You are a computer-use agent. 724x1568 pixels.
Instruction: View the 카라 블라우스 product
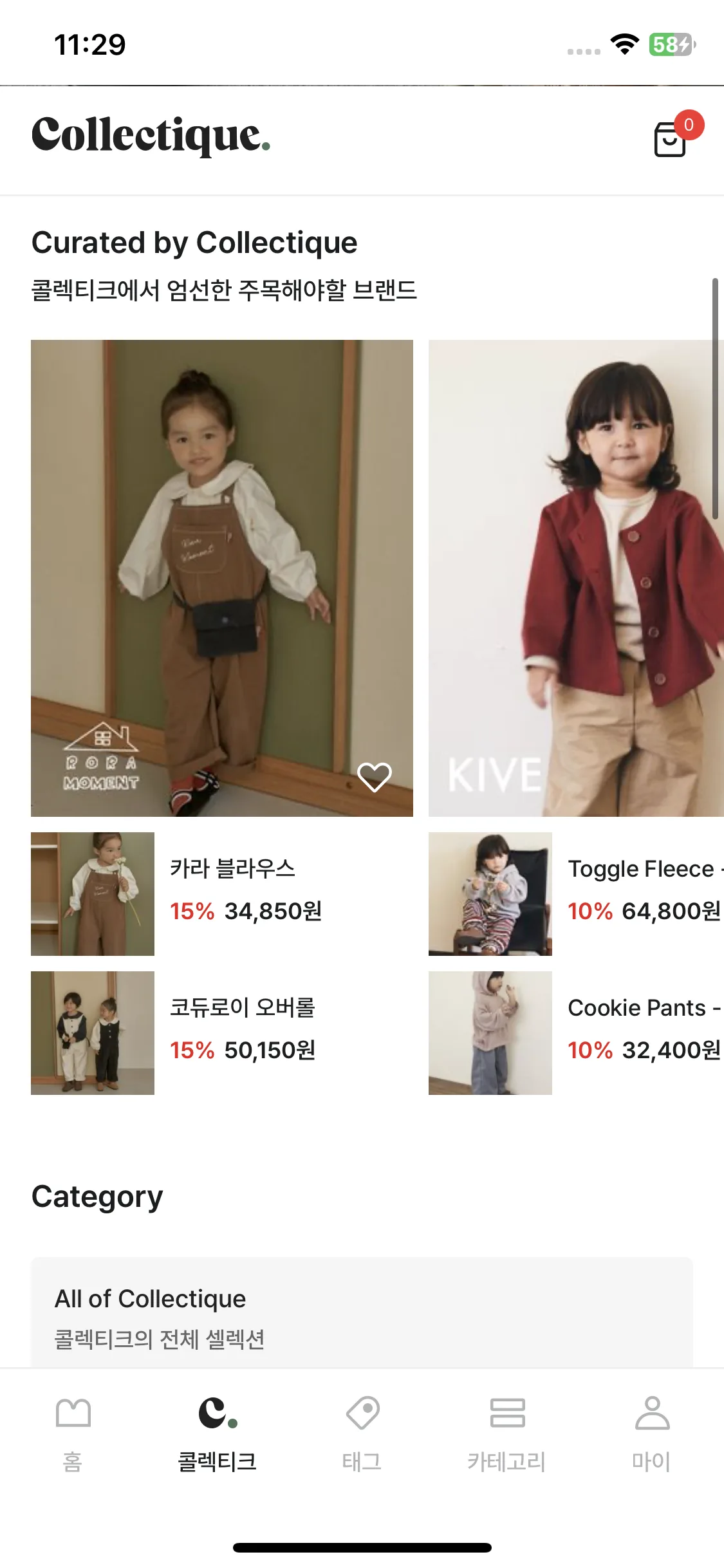coord(232,893)
